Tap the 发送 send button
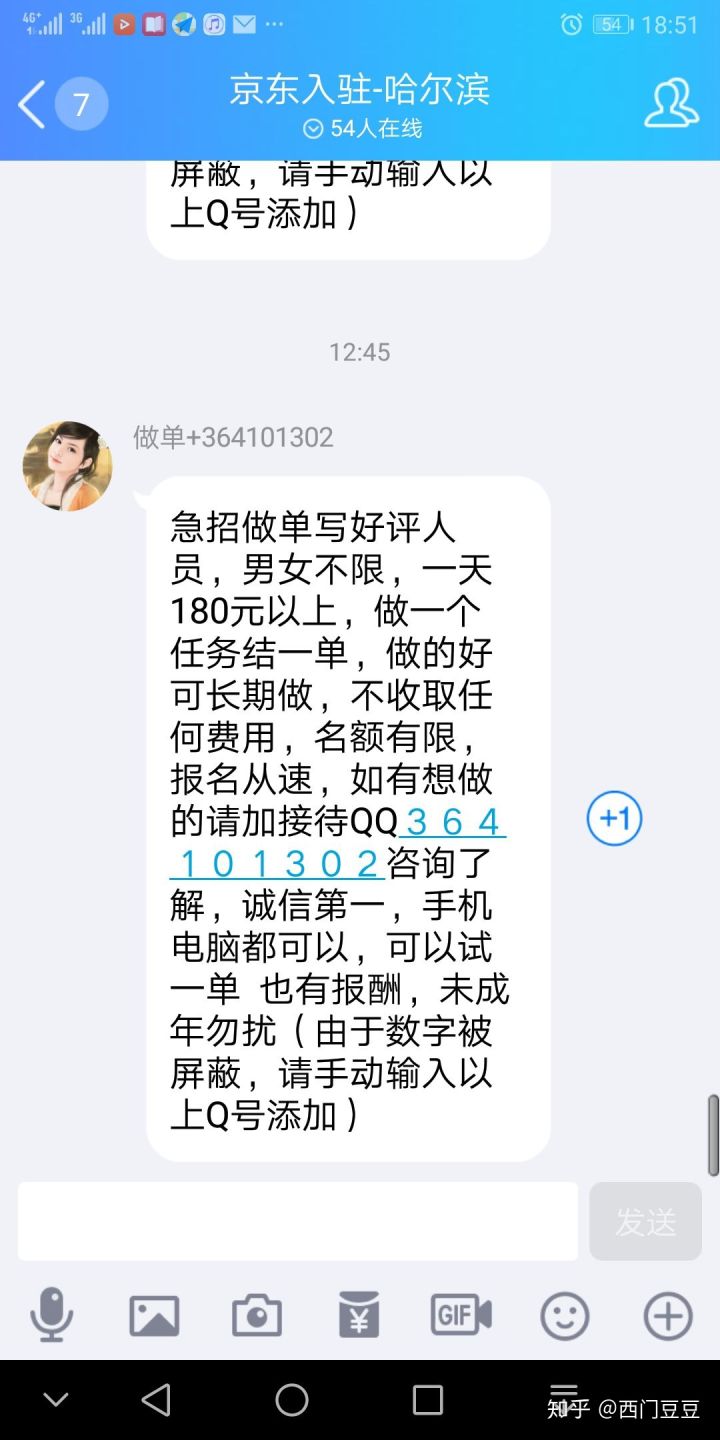The image size is (720, 1440). pyautogui.click(x=645, y=1221)
